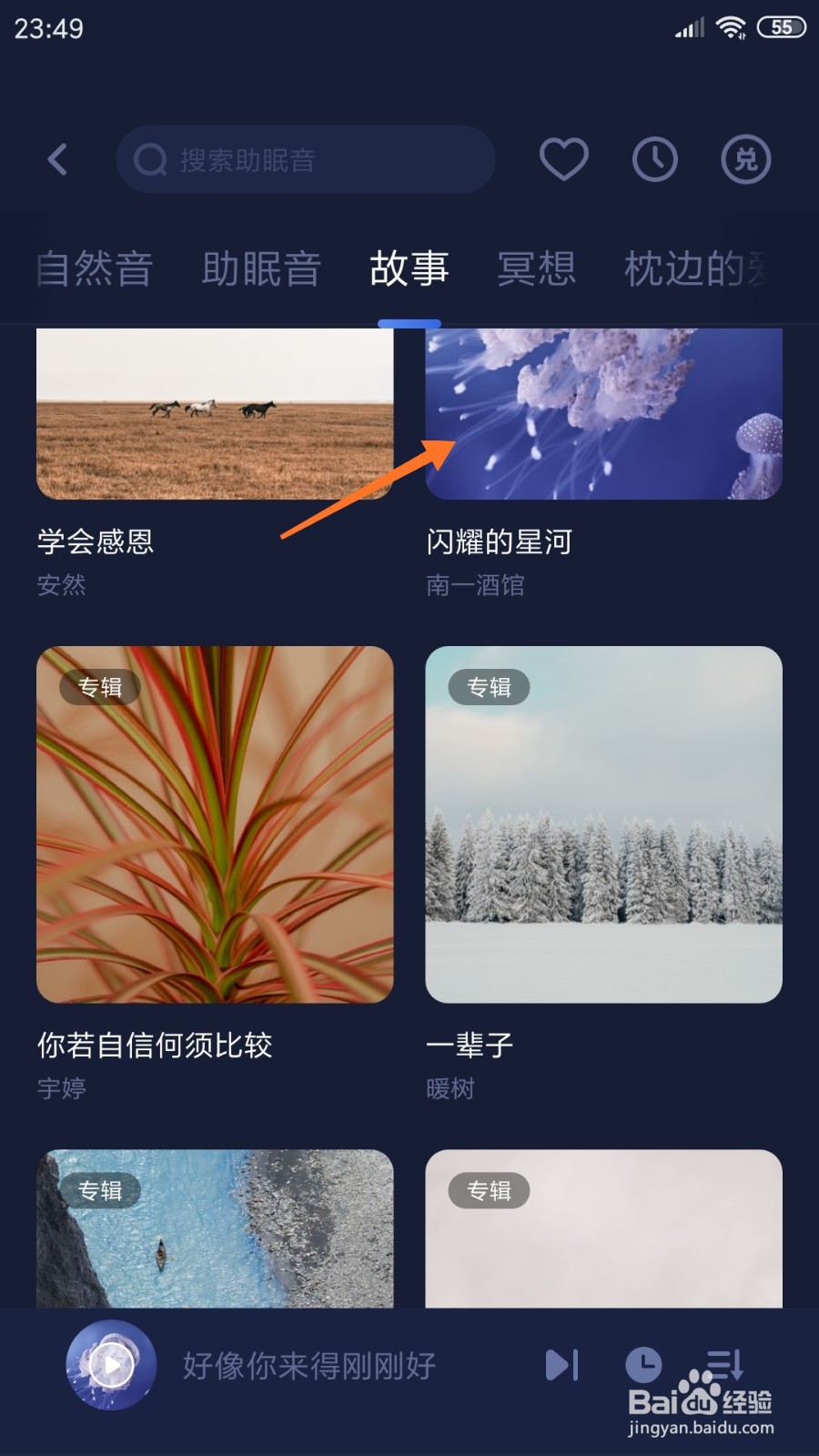Open the album with kayak on water

[x=215, y=1228]
